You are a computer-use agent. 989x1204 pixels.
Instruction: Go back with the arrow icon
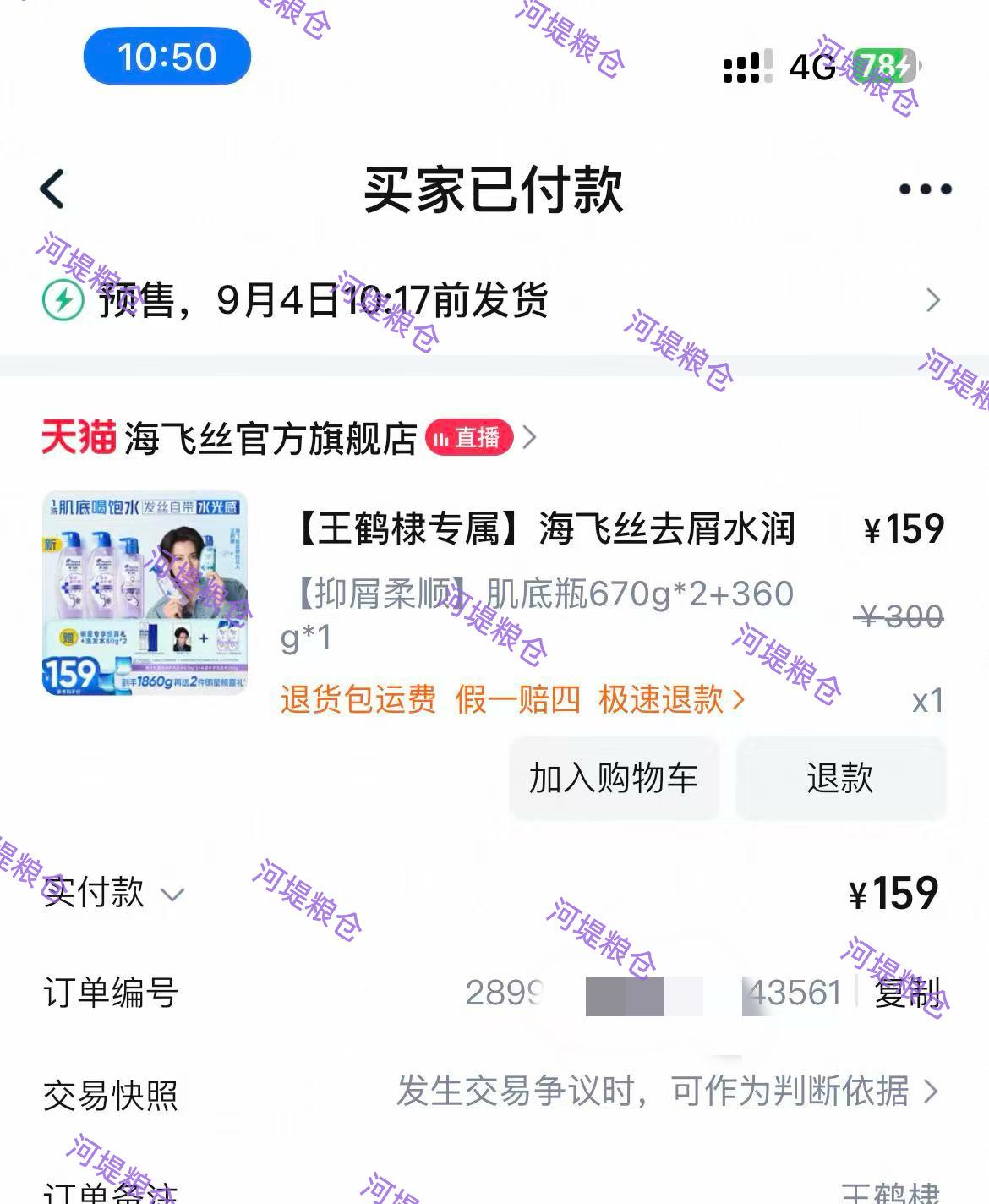point(52,189)
